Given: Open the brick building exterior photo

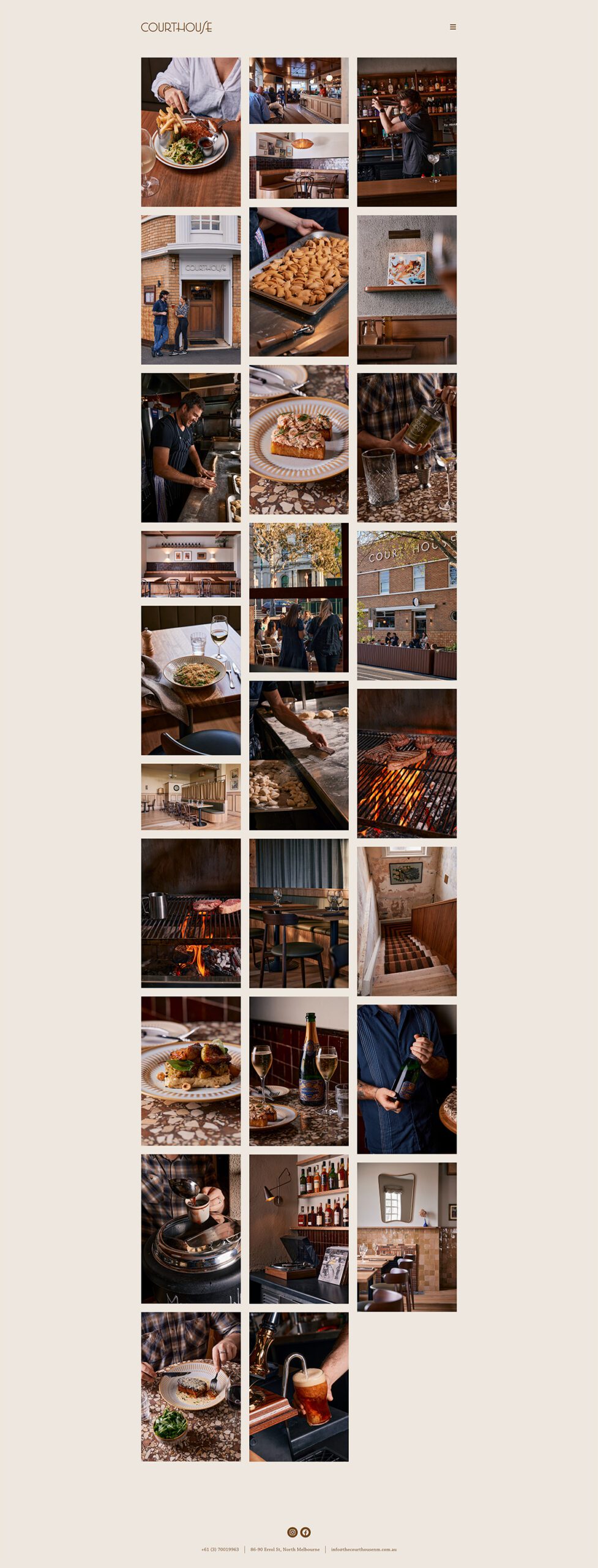Looking at the screenshot, I should [406, 605].
